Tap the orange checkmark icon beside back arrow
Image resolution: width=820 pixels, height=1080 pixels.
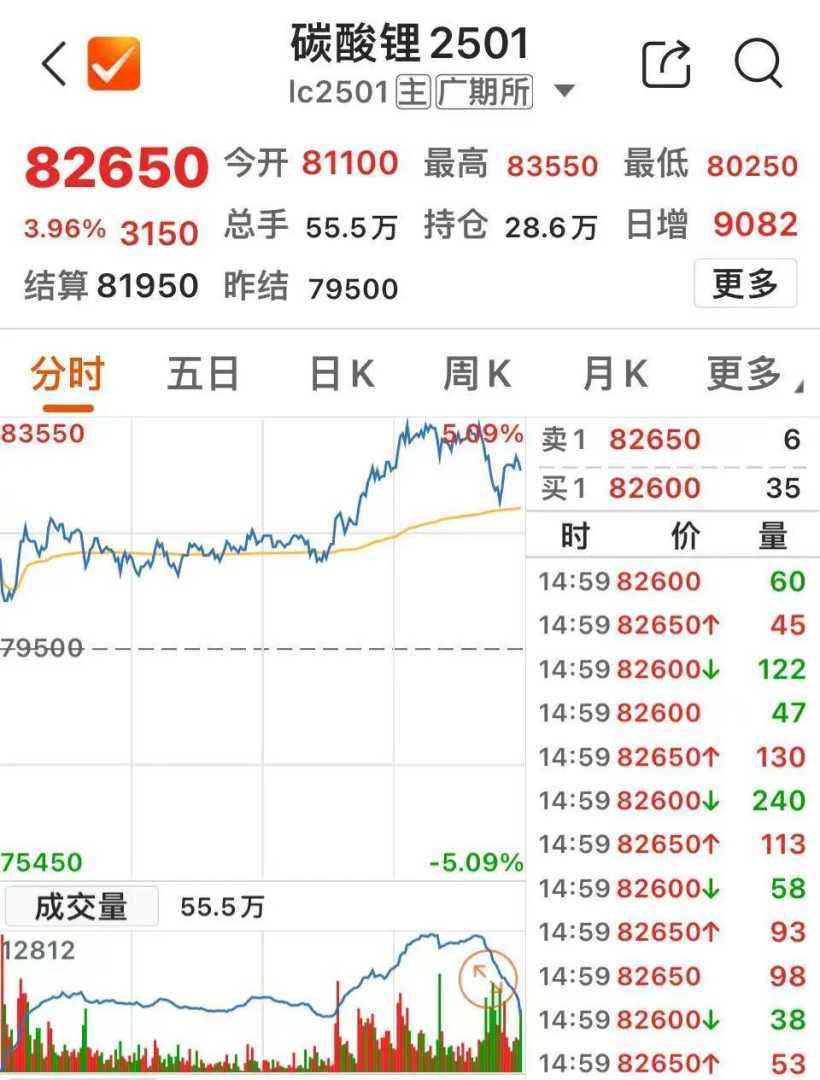[113, 64]
